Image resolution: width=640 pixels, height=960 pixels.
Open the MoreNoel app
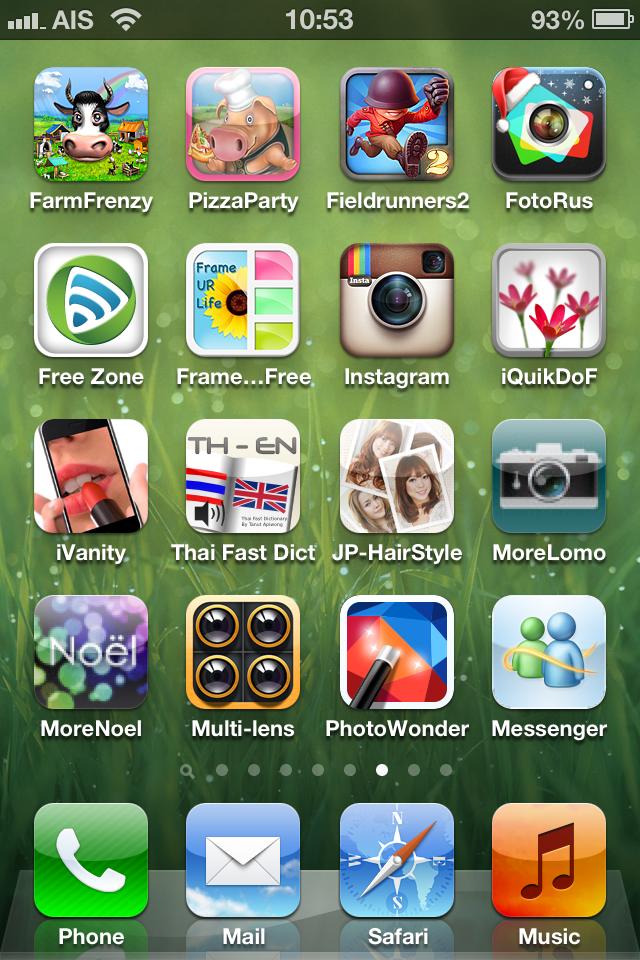[x=91, y=652]
